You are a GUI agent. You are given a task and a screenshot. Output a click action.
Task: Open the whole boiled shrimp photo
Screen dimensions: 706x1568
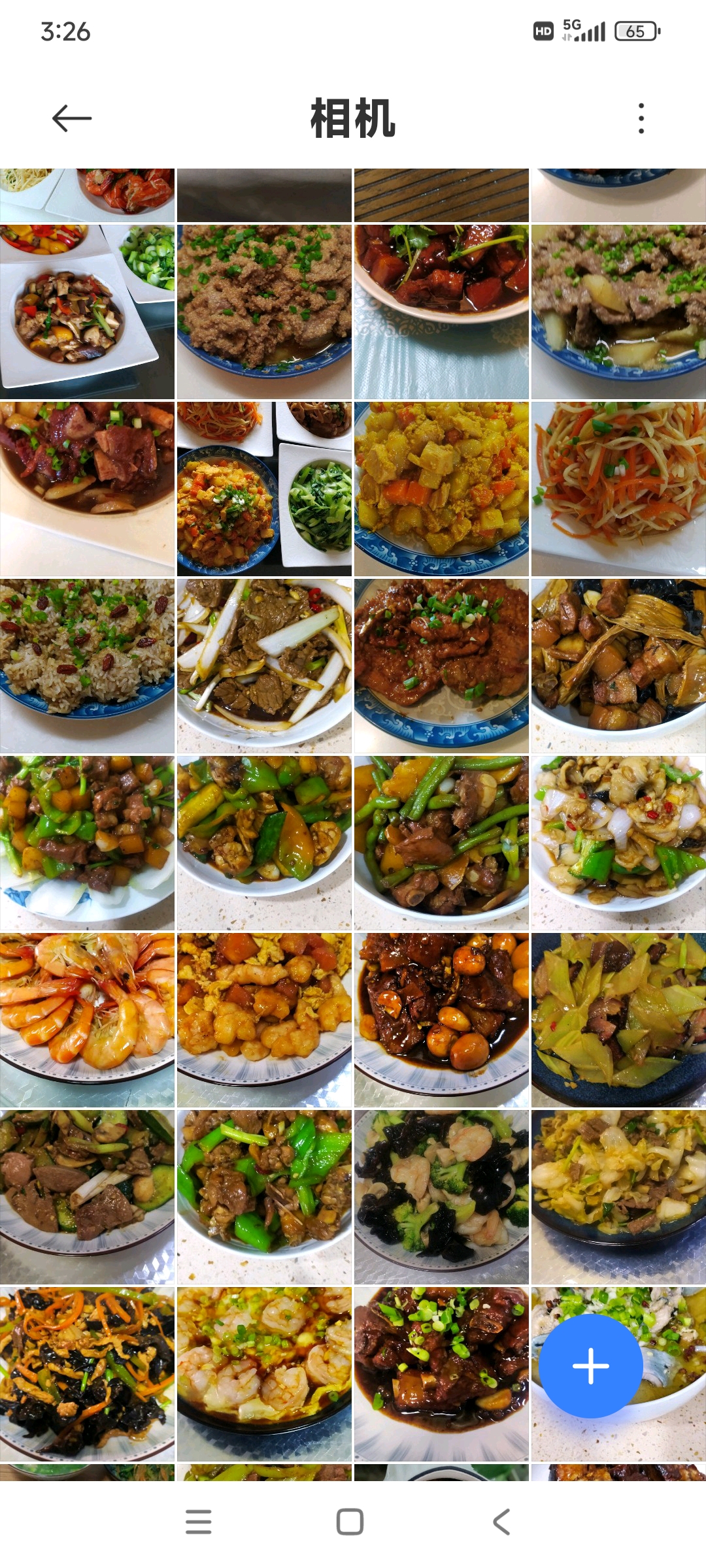tap(87, 1019)
